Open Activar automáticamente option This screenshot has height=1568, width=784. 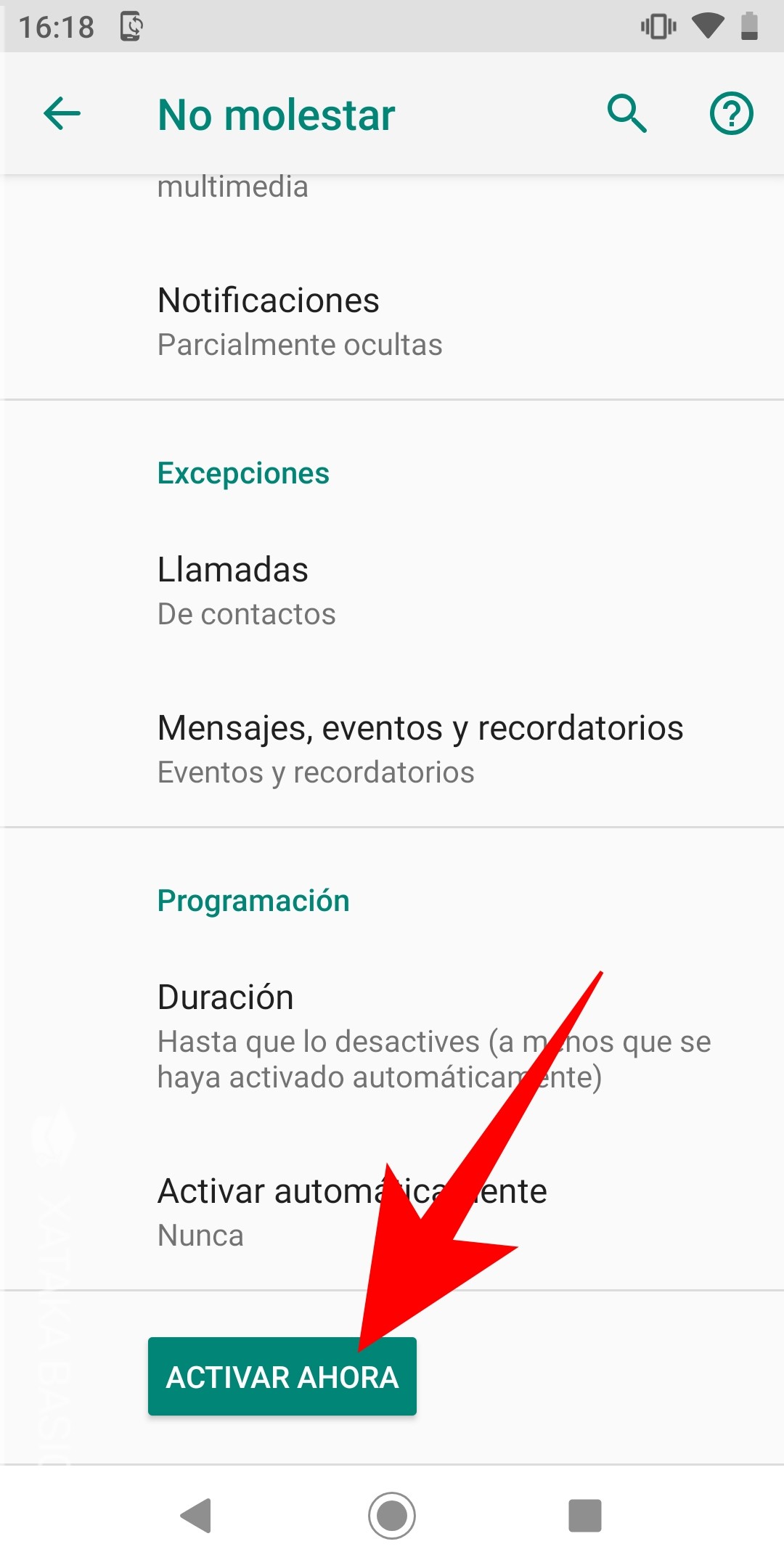(392, 1212)
